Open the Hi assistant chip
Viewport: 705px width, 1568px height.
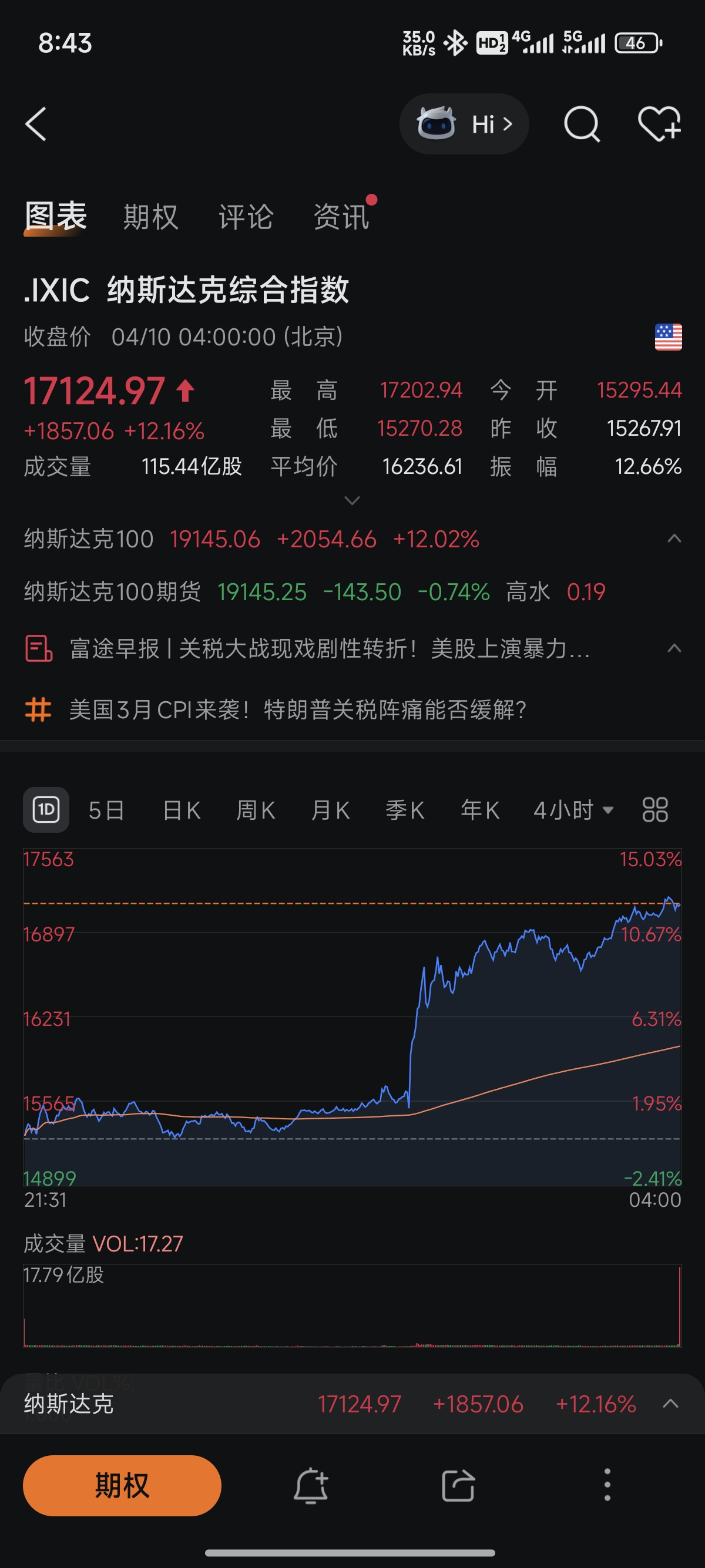tap(464, 124)
